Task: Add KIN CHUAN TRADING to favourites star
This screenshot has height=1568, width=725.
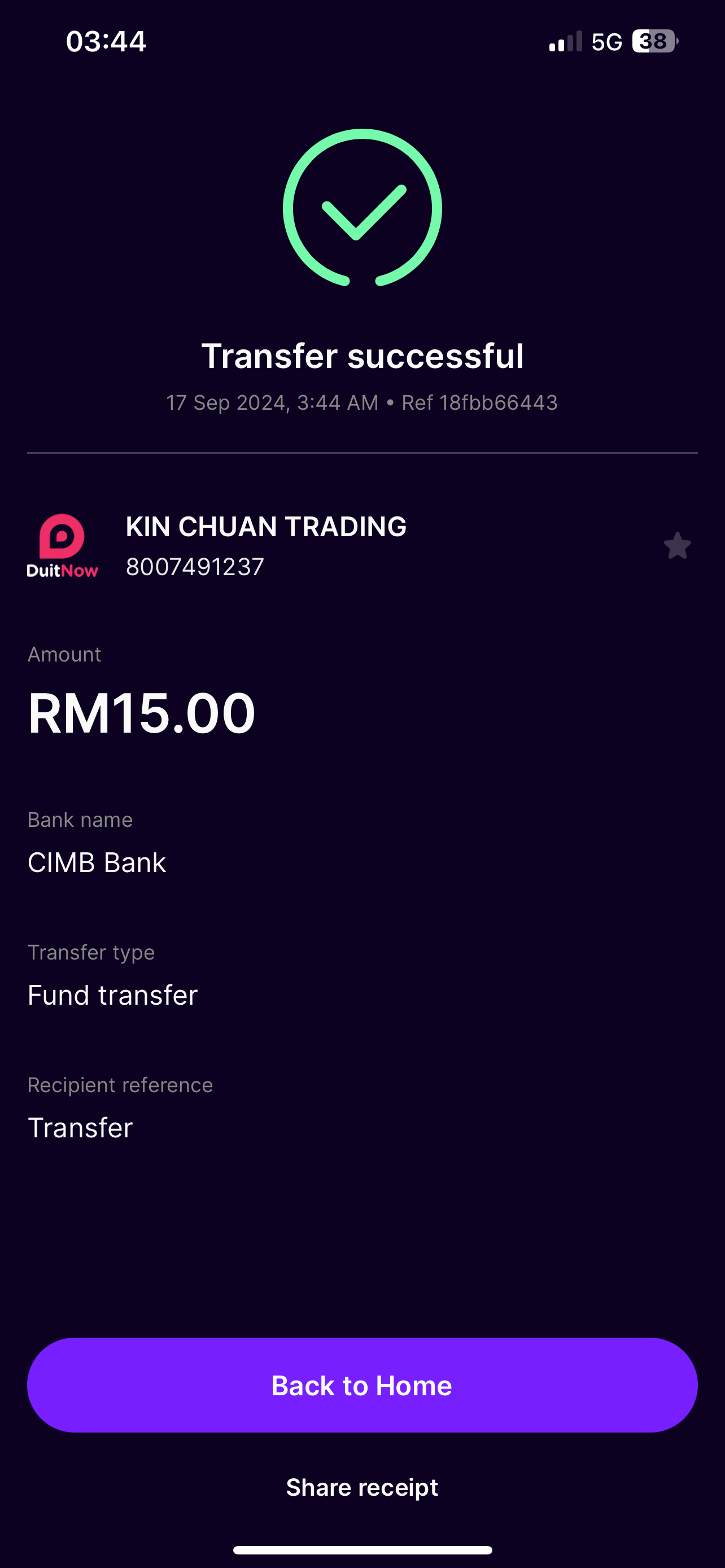Action: 677,545
